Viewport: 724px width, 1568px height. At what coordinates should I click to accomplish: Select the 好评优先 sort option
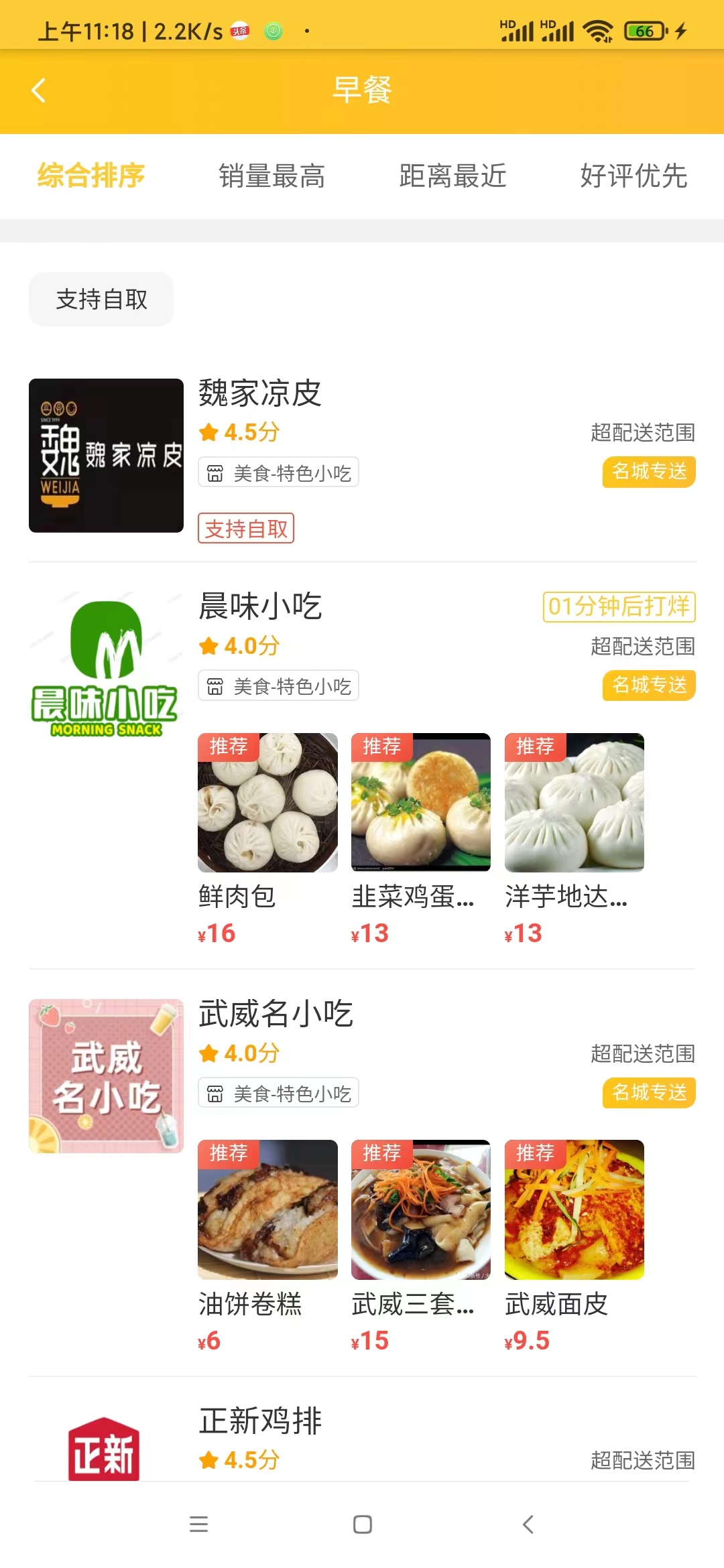coord(634,176)
